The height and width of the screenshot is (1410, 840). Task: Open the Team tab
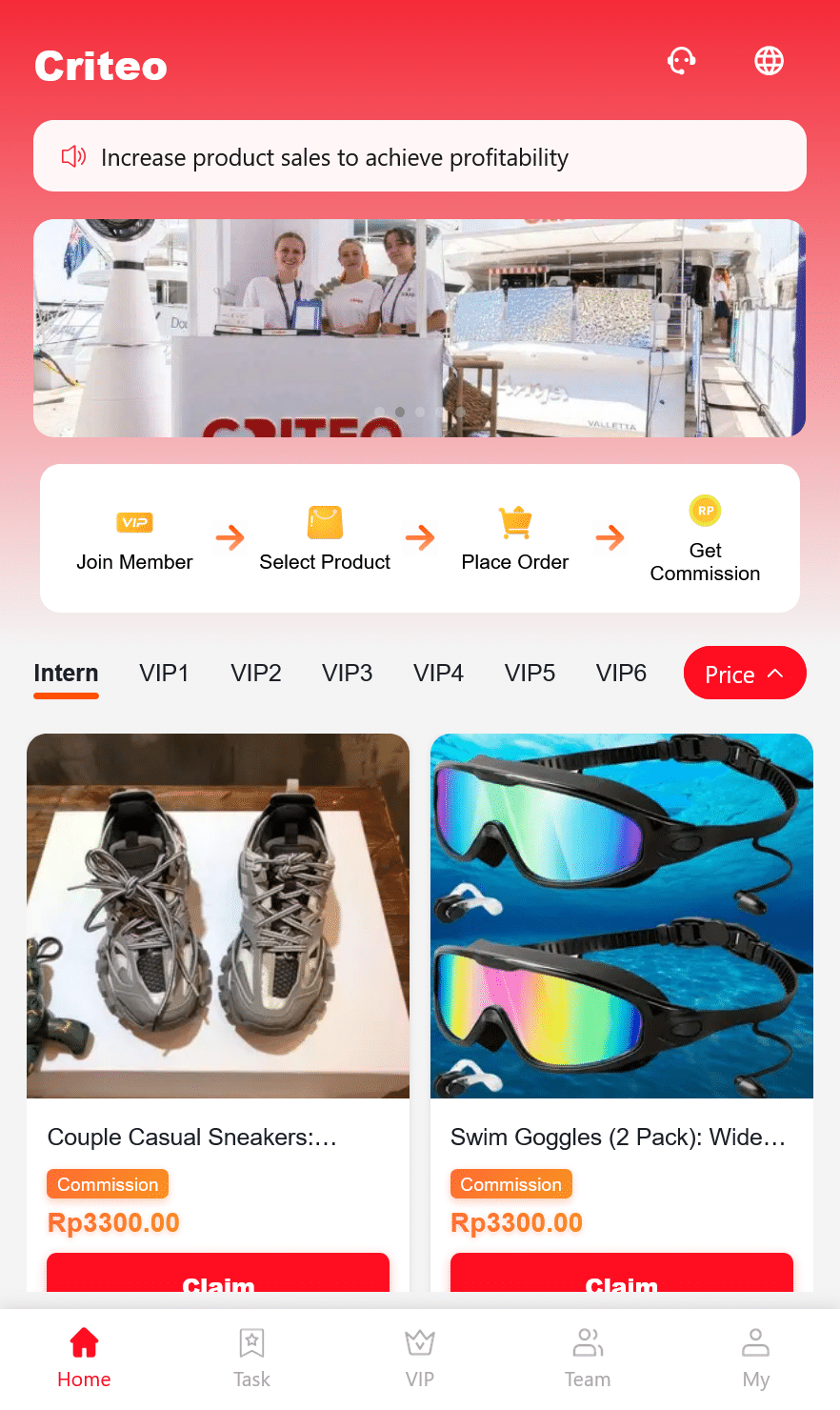pyautogui.click(x=588, y=1357)
